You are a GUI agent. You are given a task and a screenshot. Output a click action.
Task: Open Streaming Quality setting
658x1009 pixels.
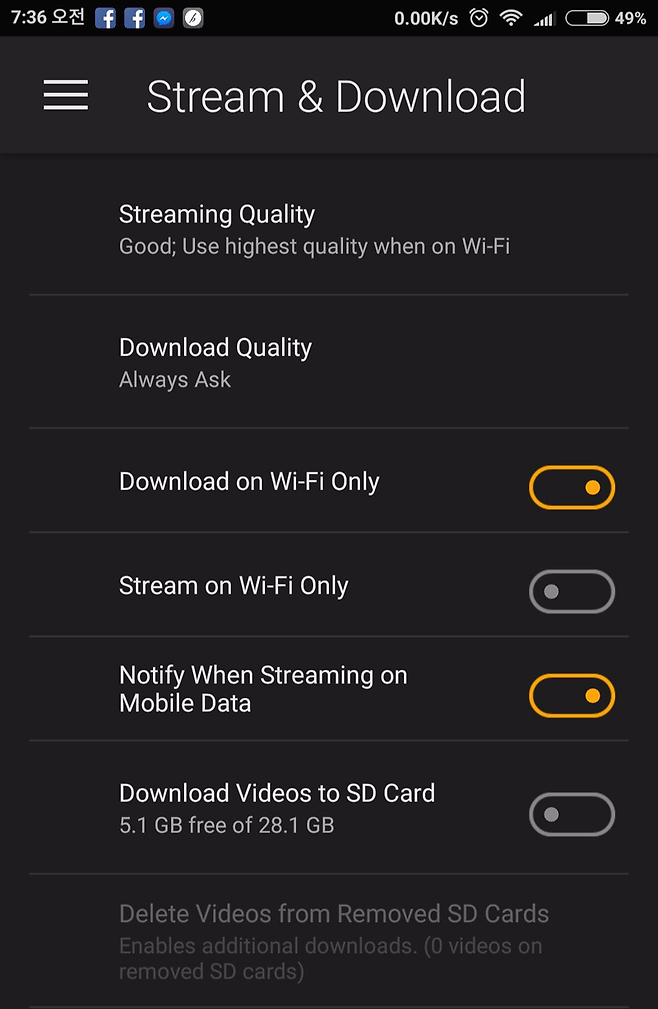pos(315,229)
